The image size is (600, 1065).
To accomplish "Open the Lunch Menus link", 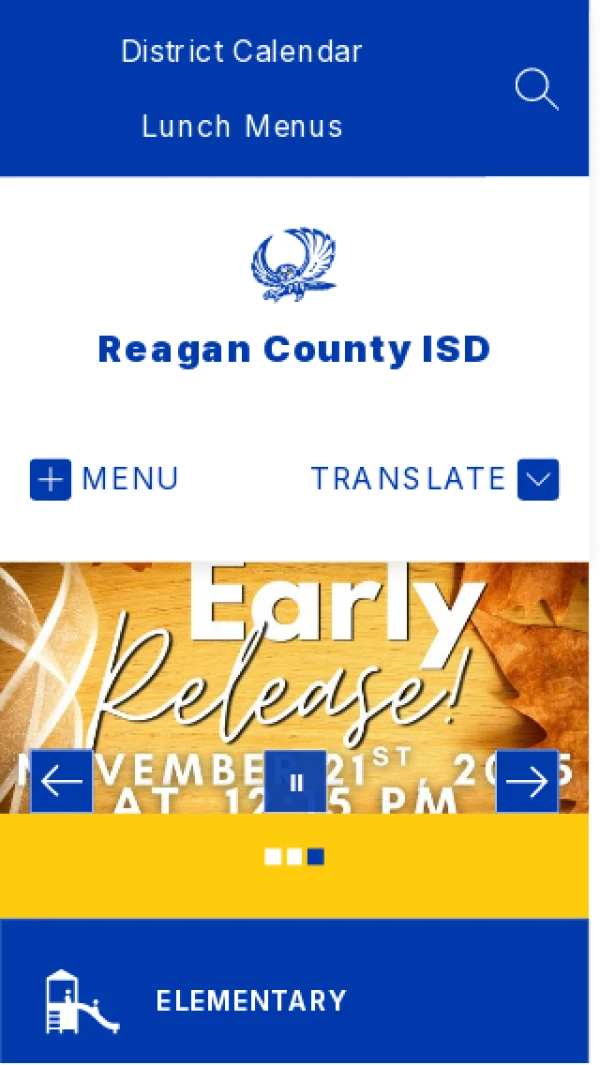I will (x=241, y=127).
